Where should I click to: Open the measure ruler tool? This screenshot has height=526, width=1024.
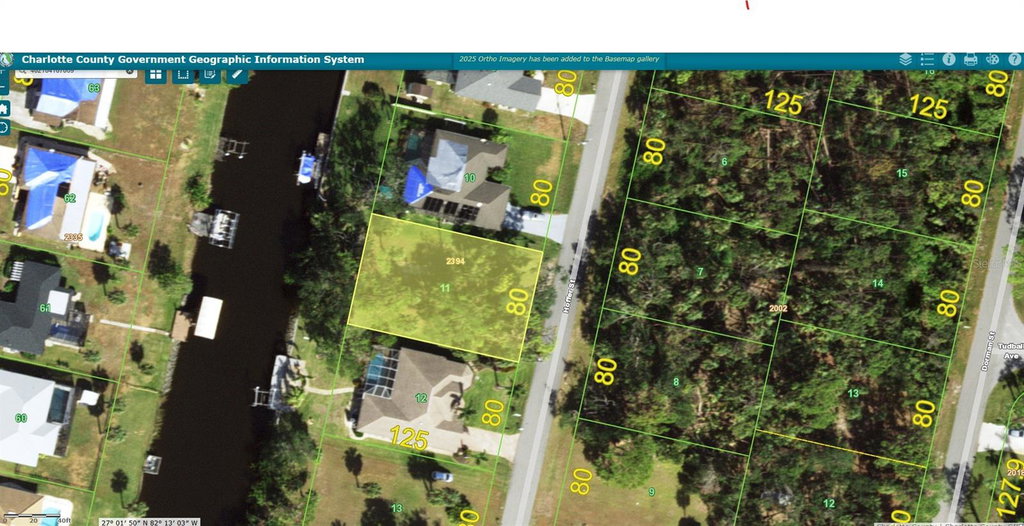[237, 74]
